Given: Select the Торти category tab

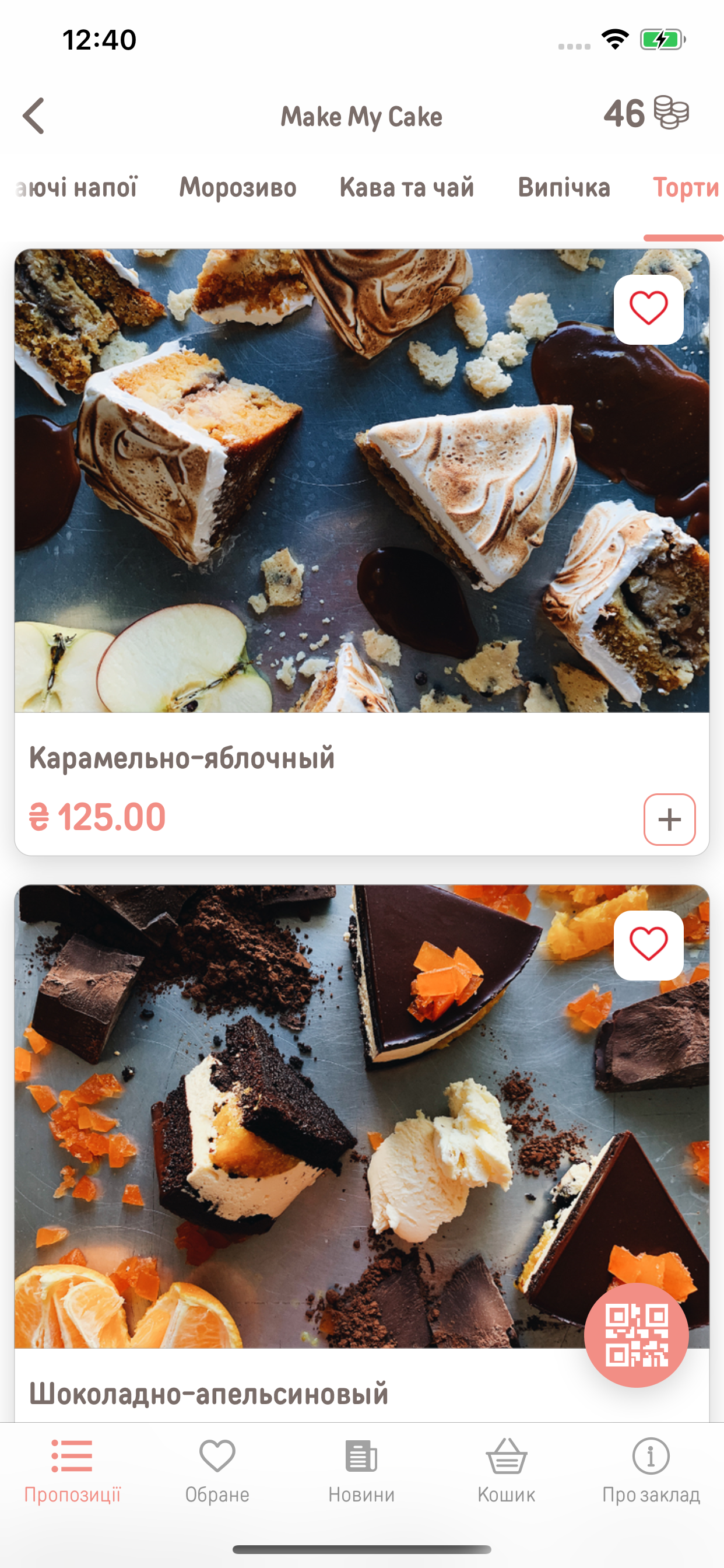Looking at the screenshot, I should [685, 187].
